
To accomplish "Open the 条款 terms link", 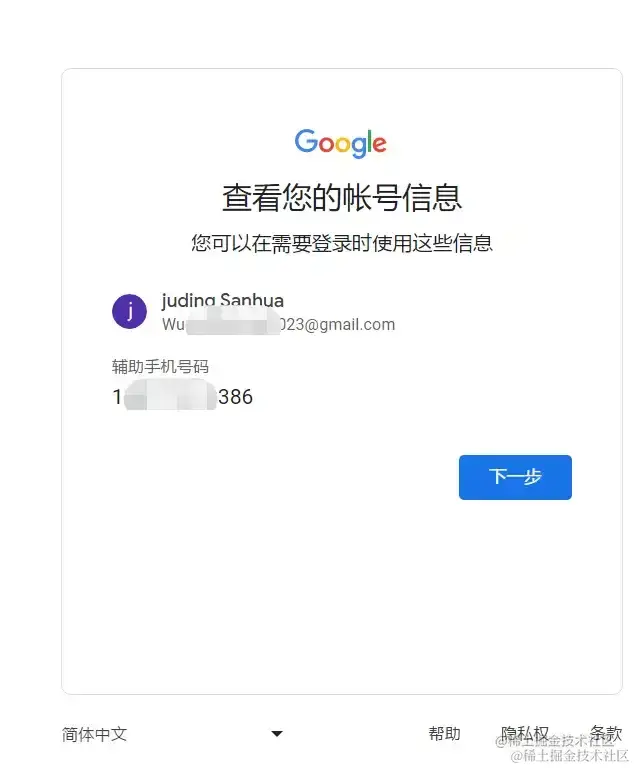I will click(605, 733).
